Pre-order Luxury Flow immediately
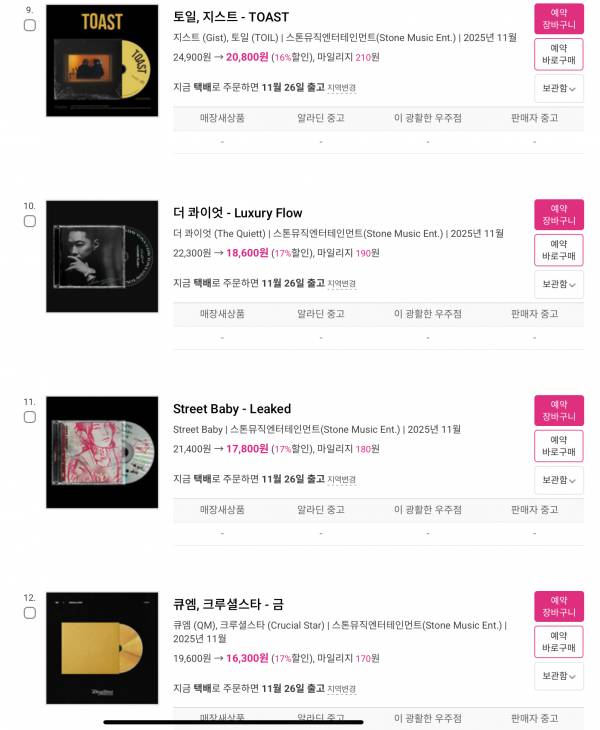This screenshot has width=600, height=730. (558, 250)
